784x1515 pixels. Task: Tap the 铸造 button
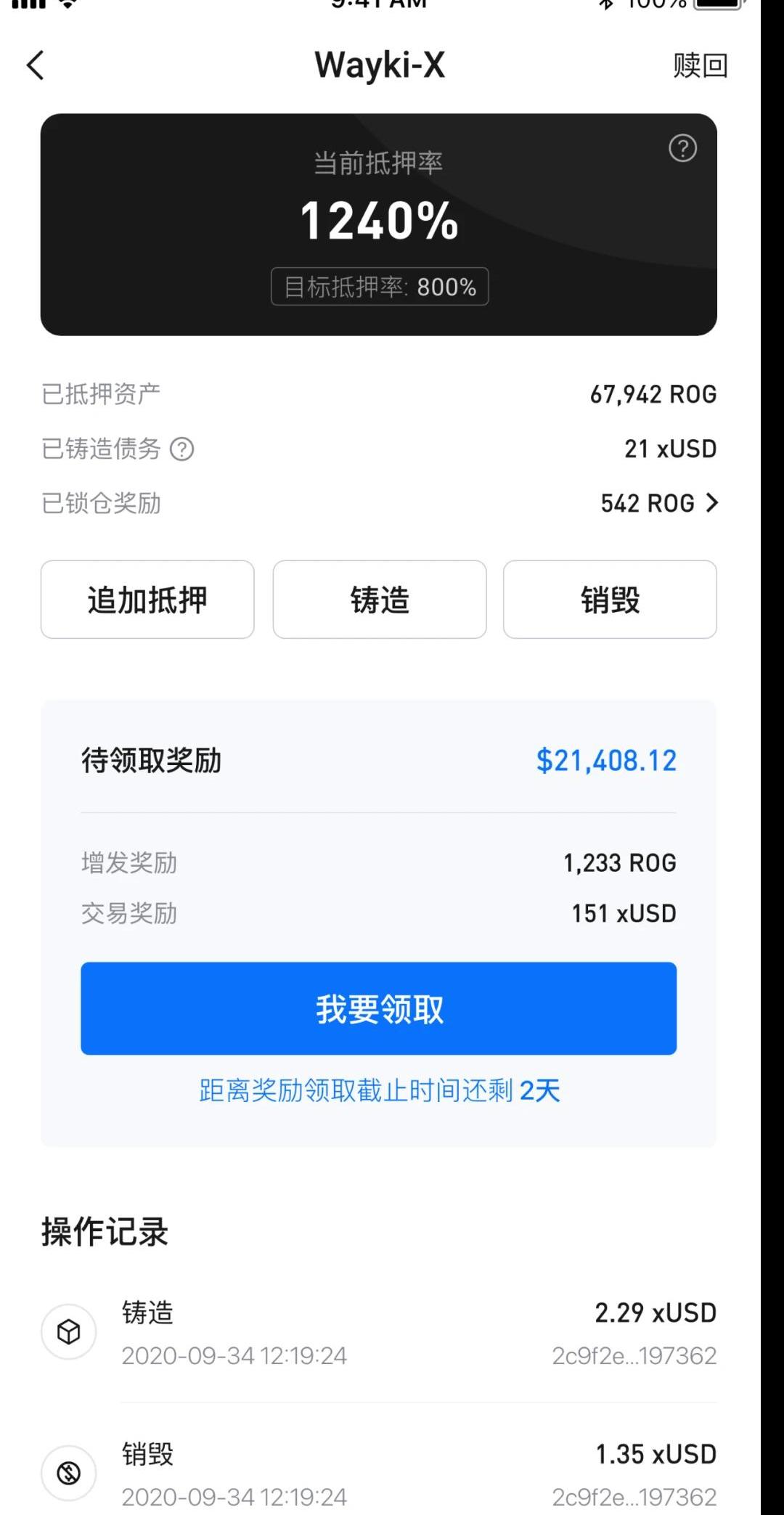pyautogui.click(x=380, y=600)
